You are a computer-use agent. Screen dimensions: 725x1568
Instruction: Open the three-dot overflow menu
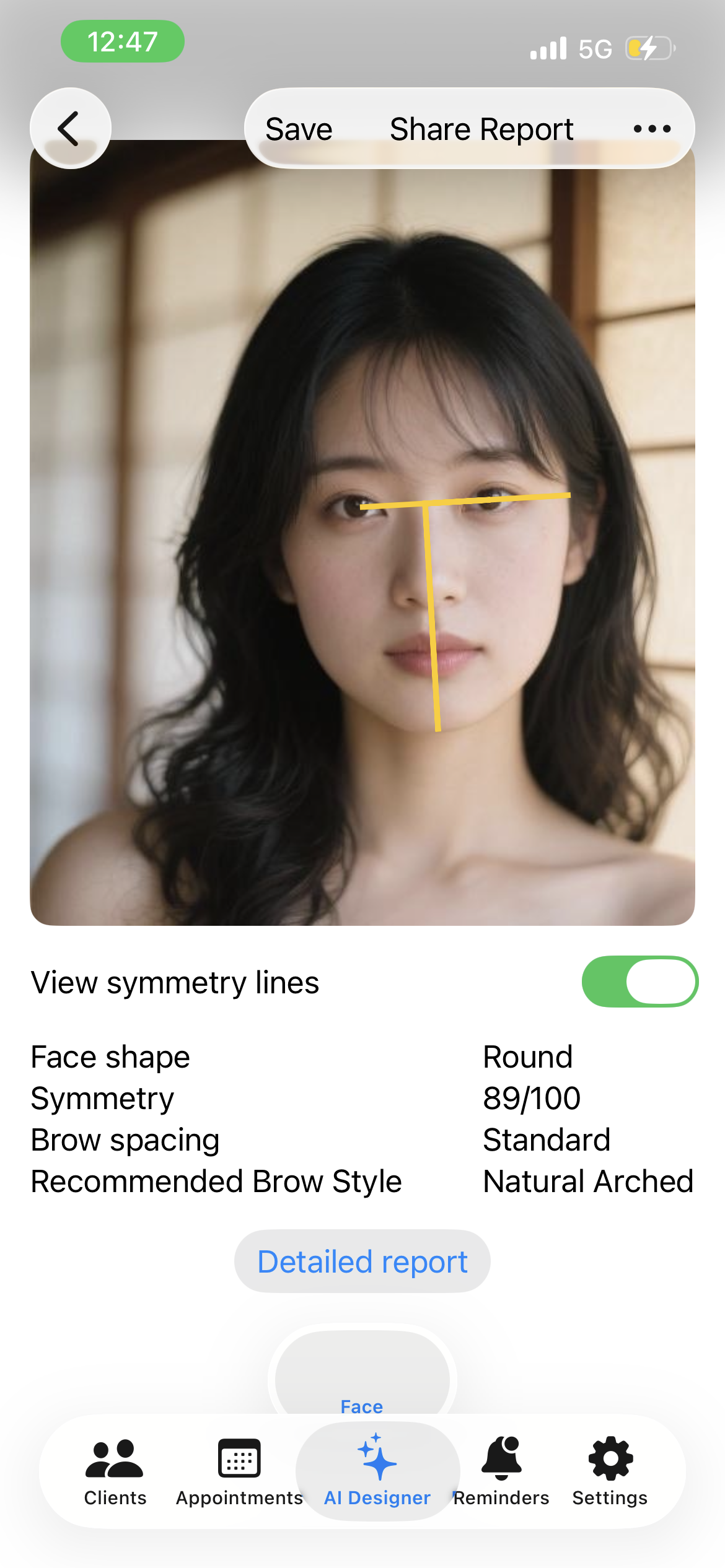(652, 129)
